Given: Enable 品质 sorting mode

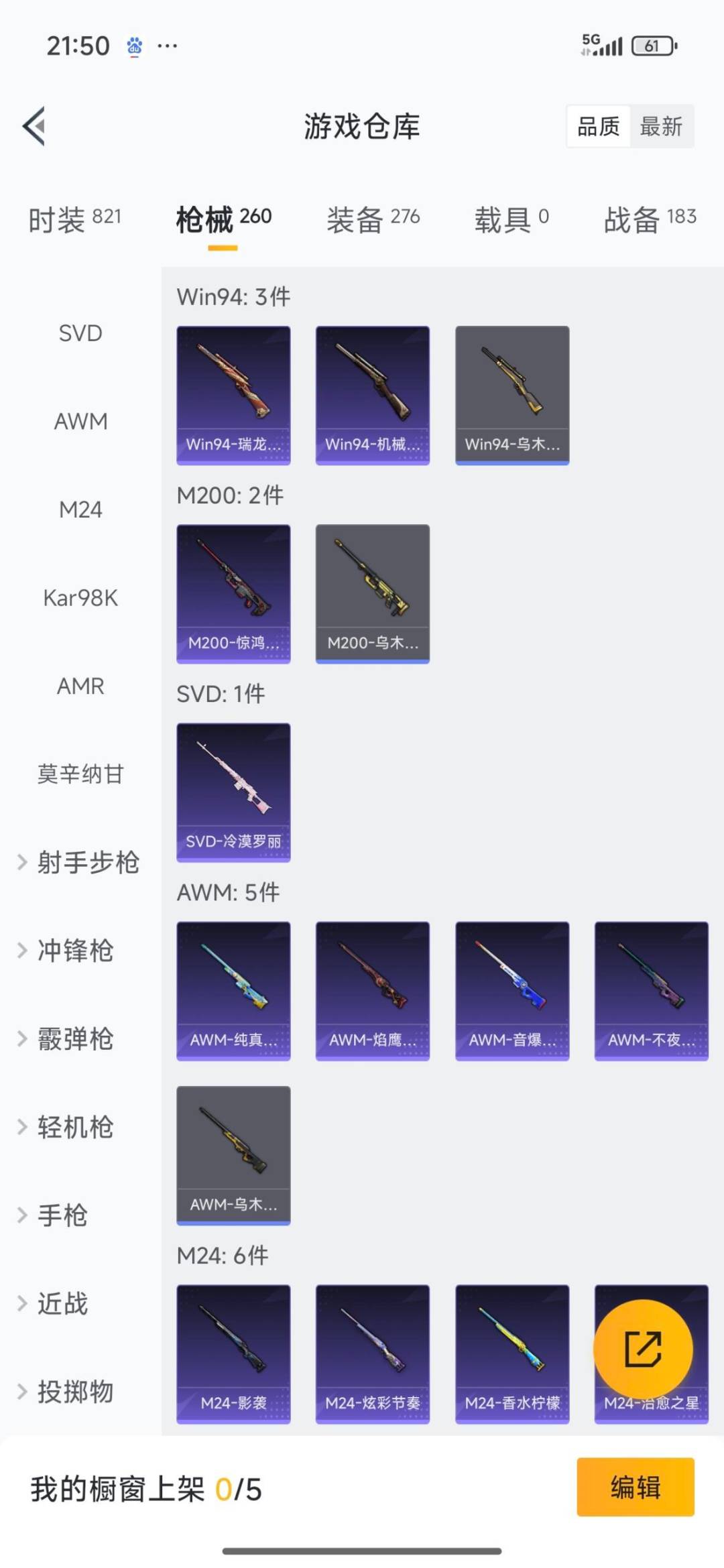Looking at the screenshot, I should point(599,127).
